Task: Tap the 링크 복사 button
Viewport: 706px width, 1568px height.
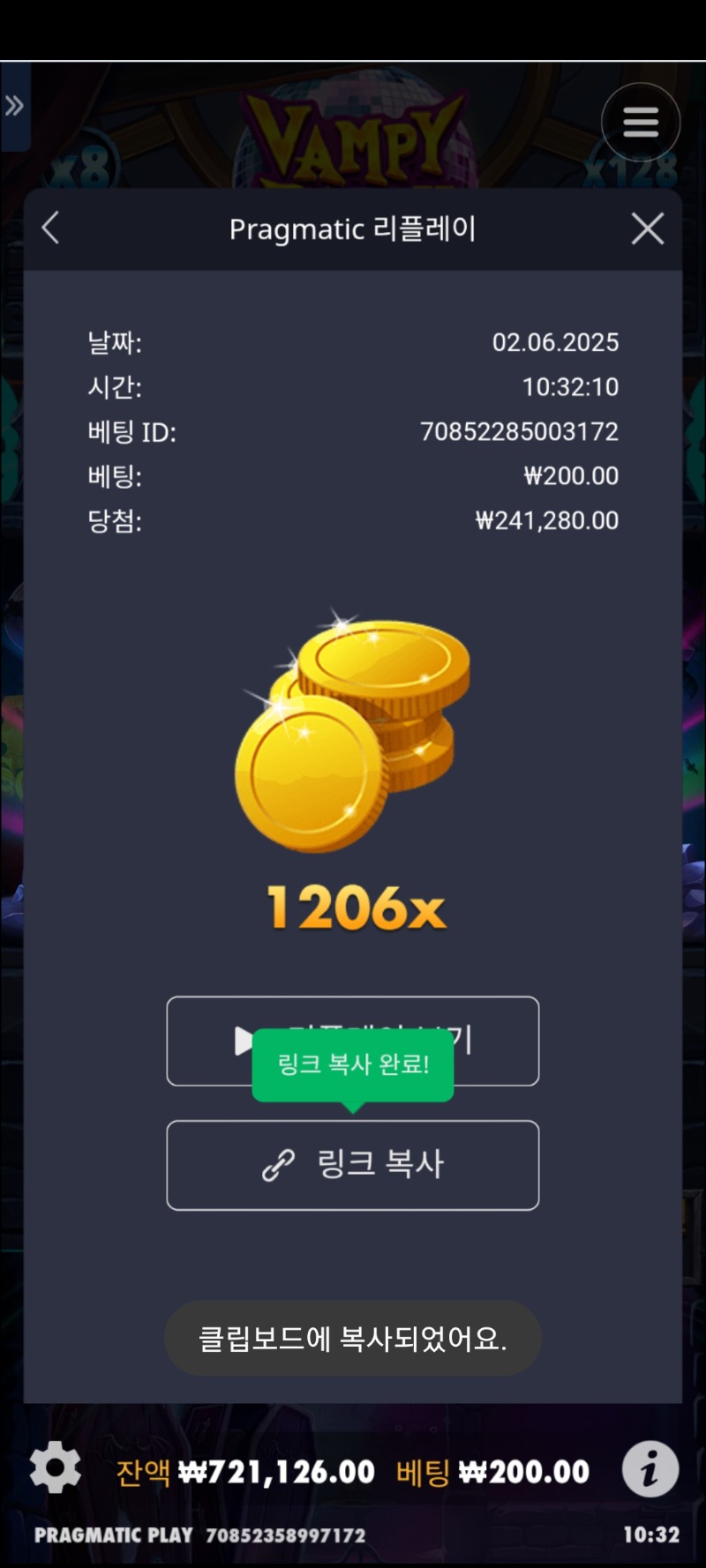Action: (353, 1165)
